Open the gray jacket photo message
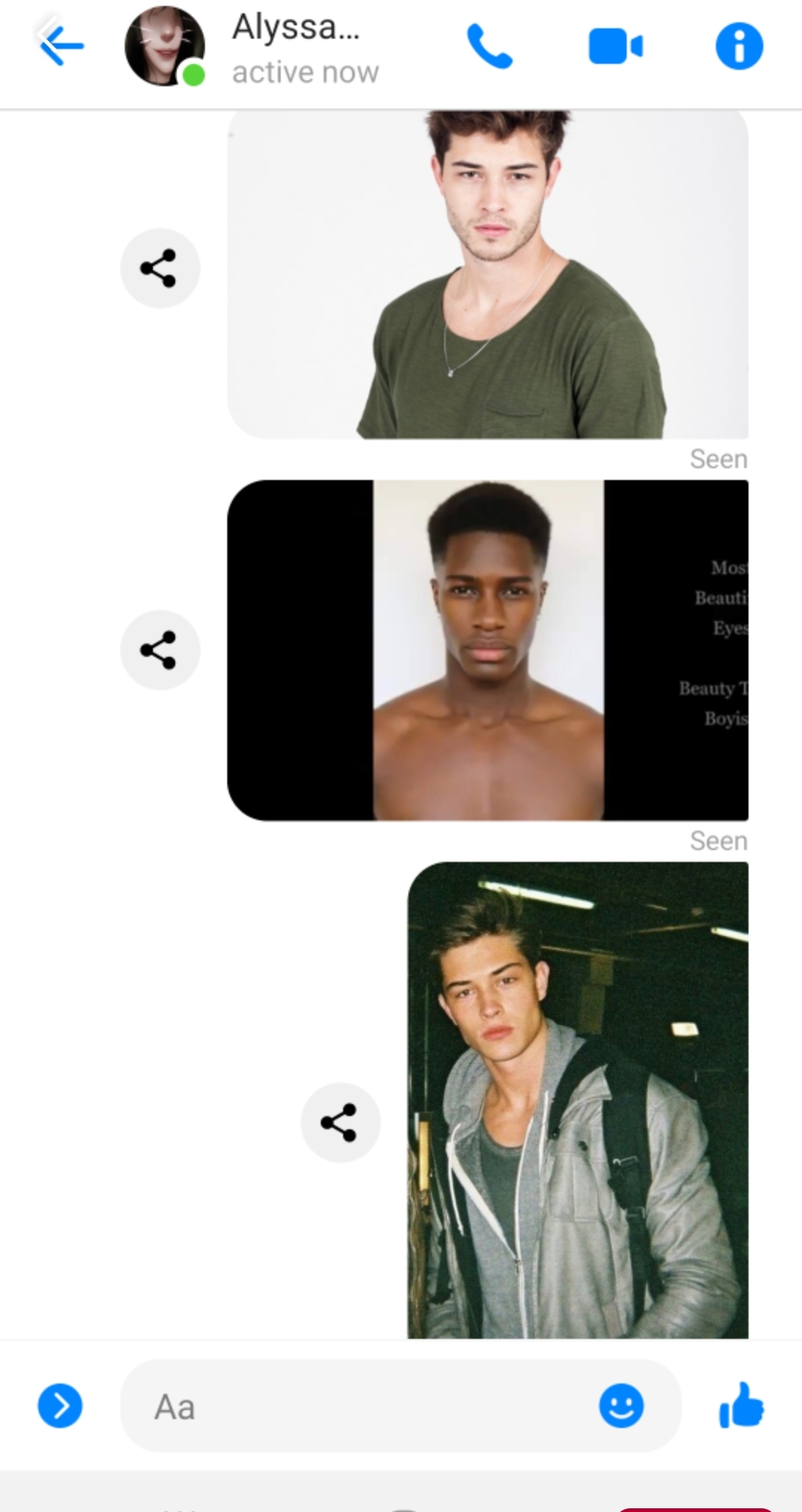The image size is (802, 1512). click(x=577, y=1100)
